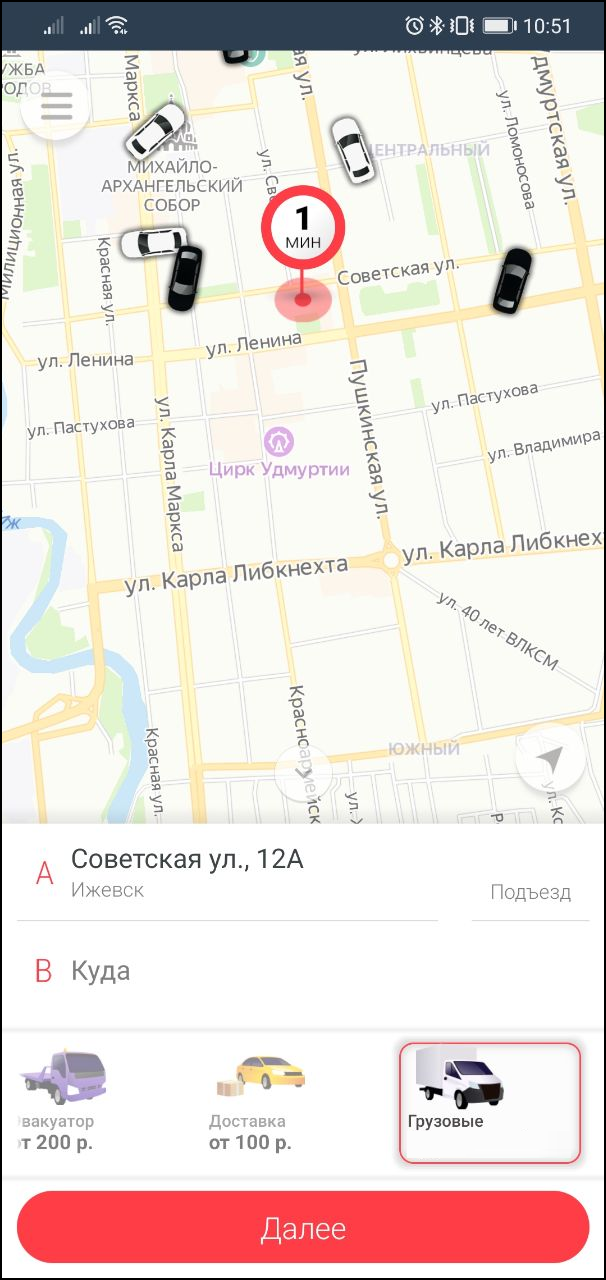Open the hamburger menu
The image size is (606, 1280).
pyautogui.click(x=55, y=106)
